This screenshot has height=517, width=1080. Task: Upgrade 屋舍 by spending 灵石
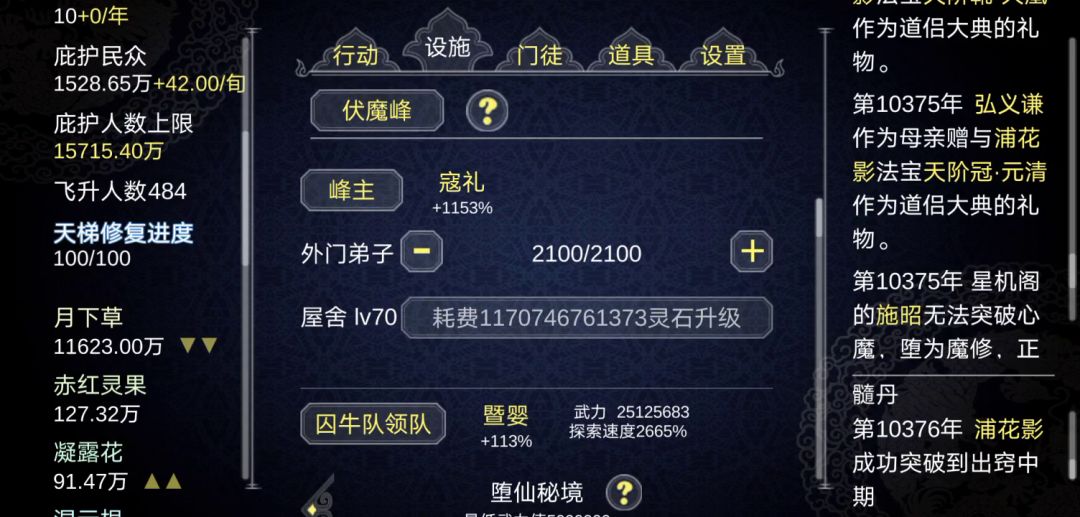(587, 318)
